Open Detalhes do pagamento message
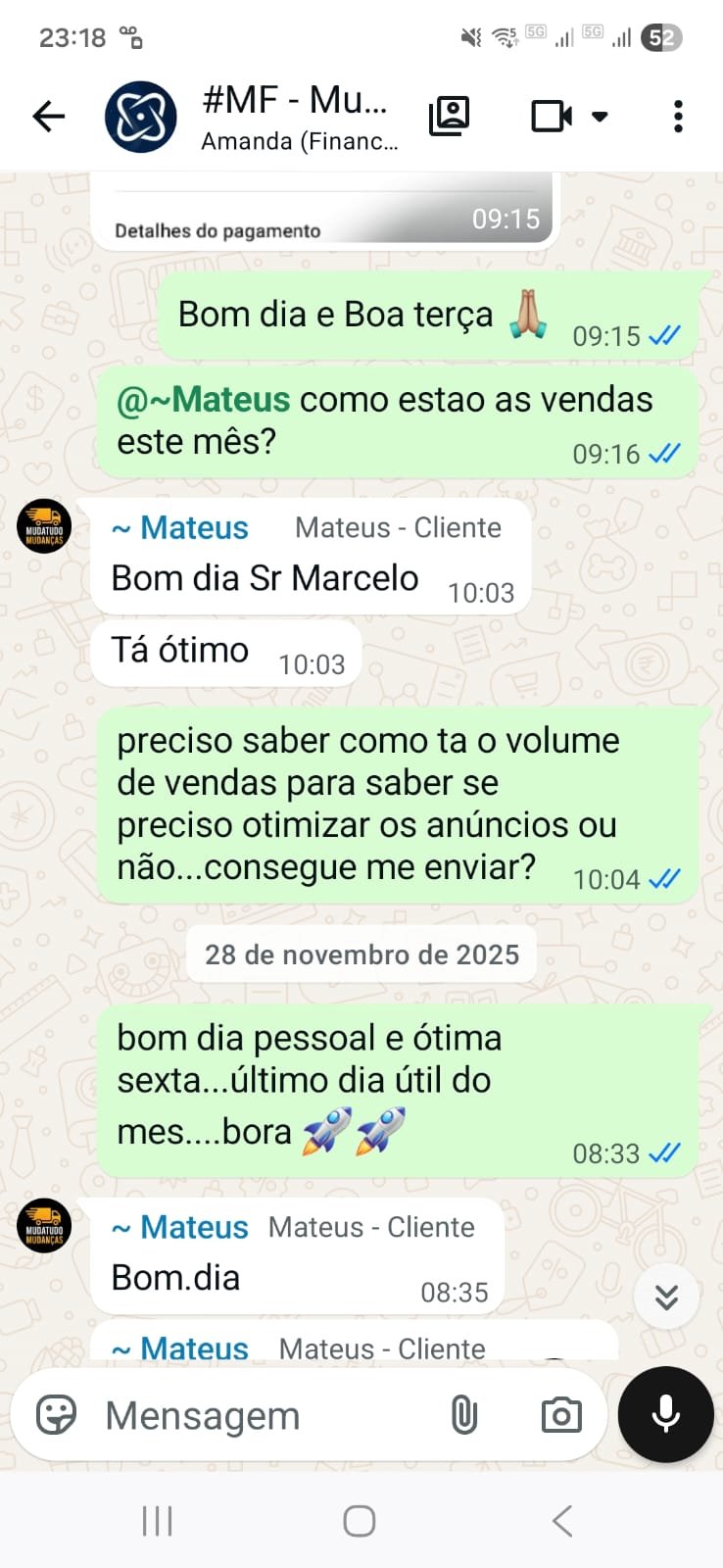723x1568 pixels. point(217,230)
